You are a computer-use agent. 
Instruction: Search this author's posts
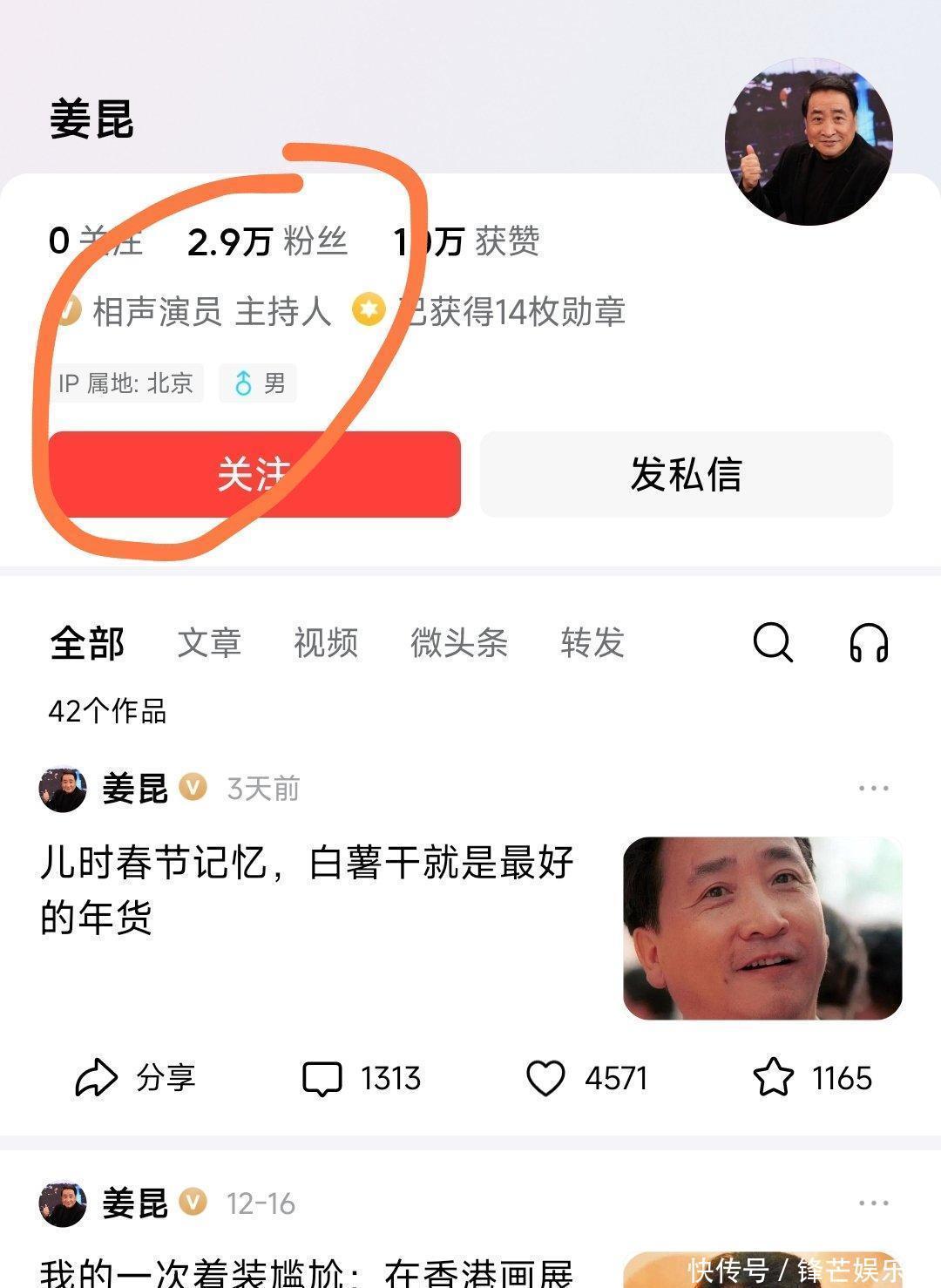click(x=772, y=643)
